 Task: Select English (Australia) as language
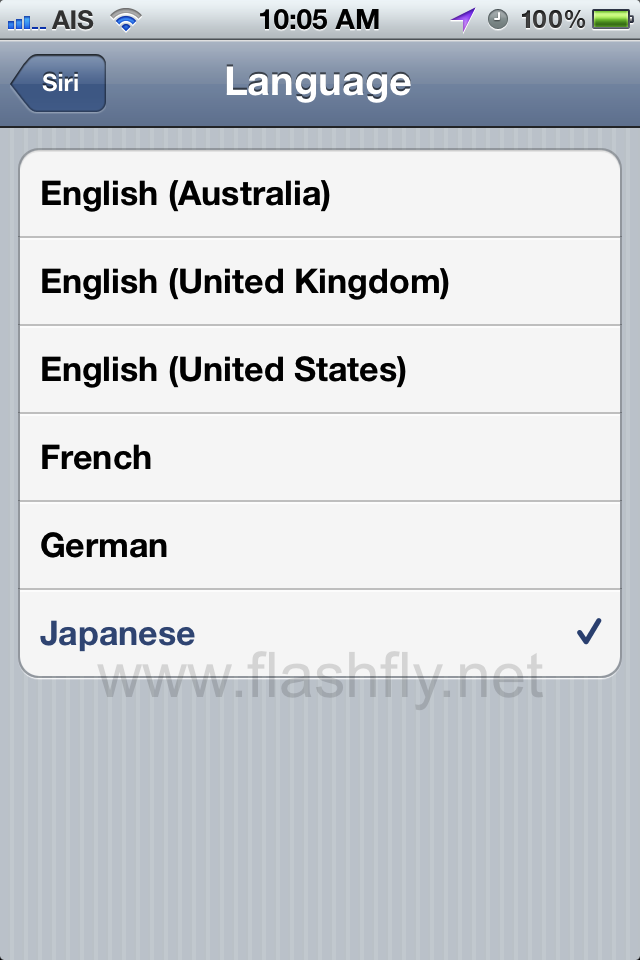(x=320, y=194)
